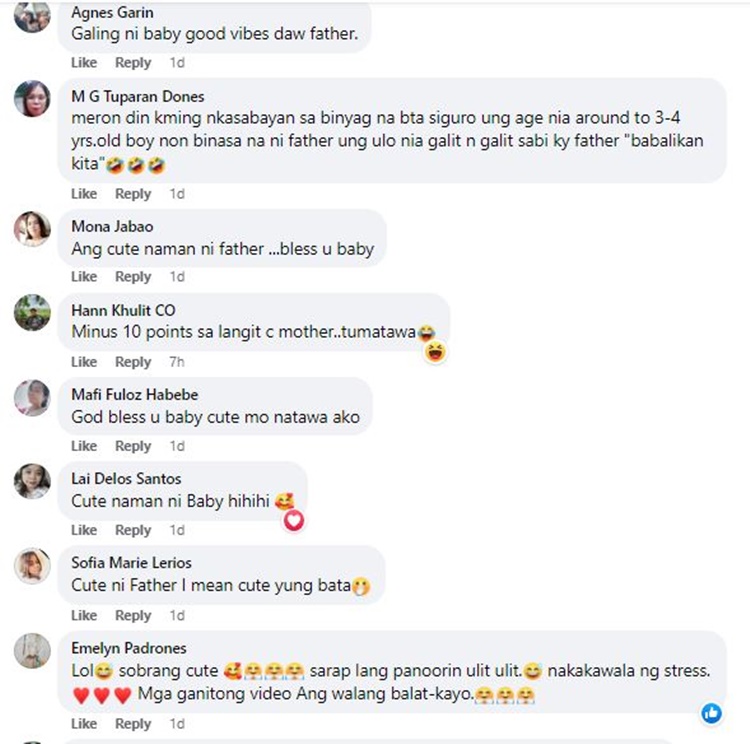View haha reaction on Hann Khulit CO's comment

coord(435,352)
